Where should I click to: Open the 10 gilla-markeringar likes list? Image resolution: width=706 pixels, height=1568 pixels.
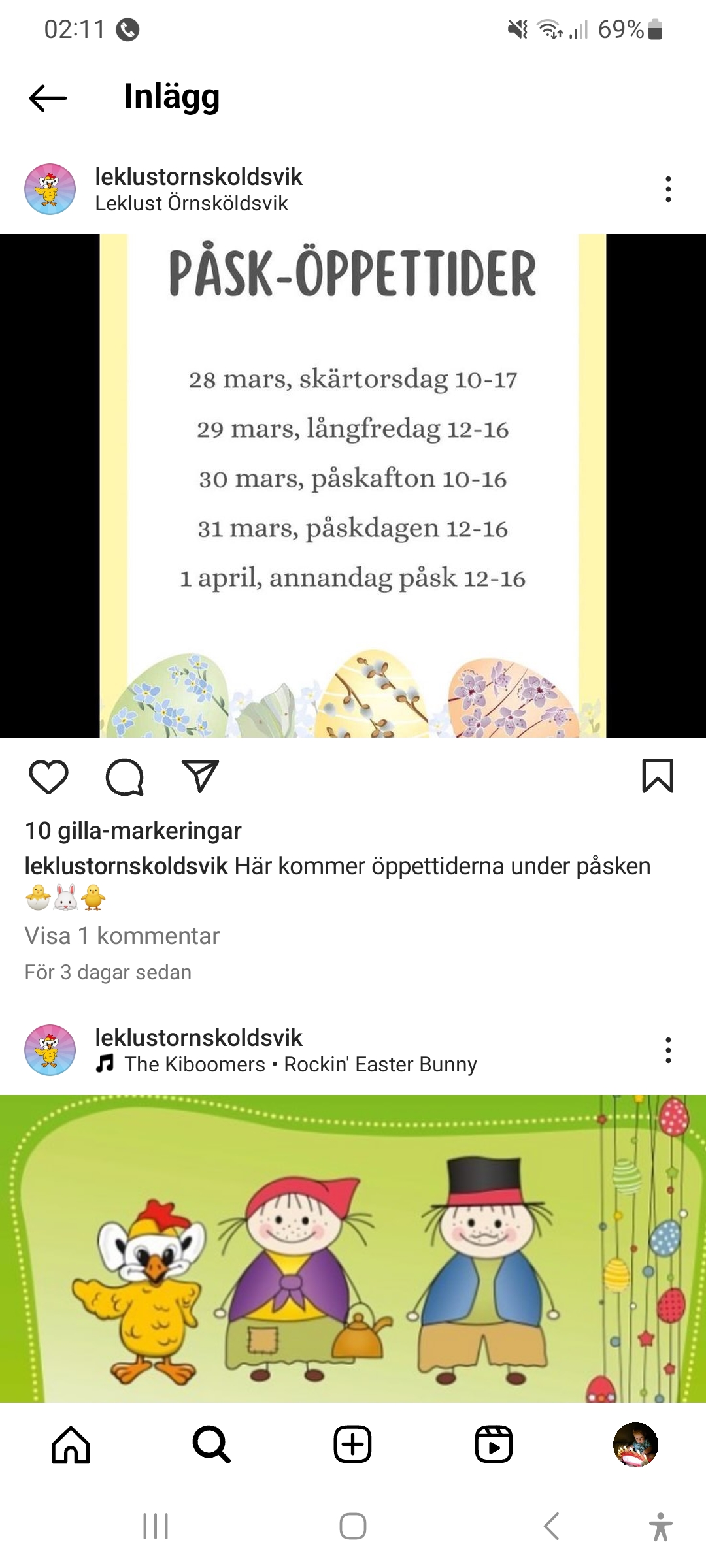coord(133,831)
